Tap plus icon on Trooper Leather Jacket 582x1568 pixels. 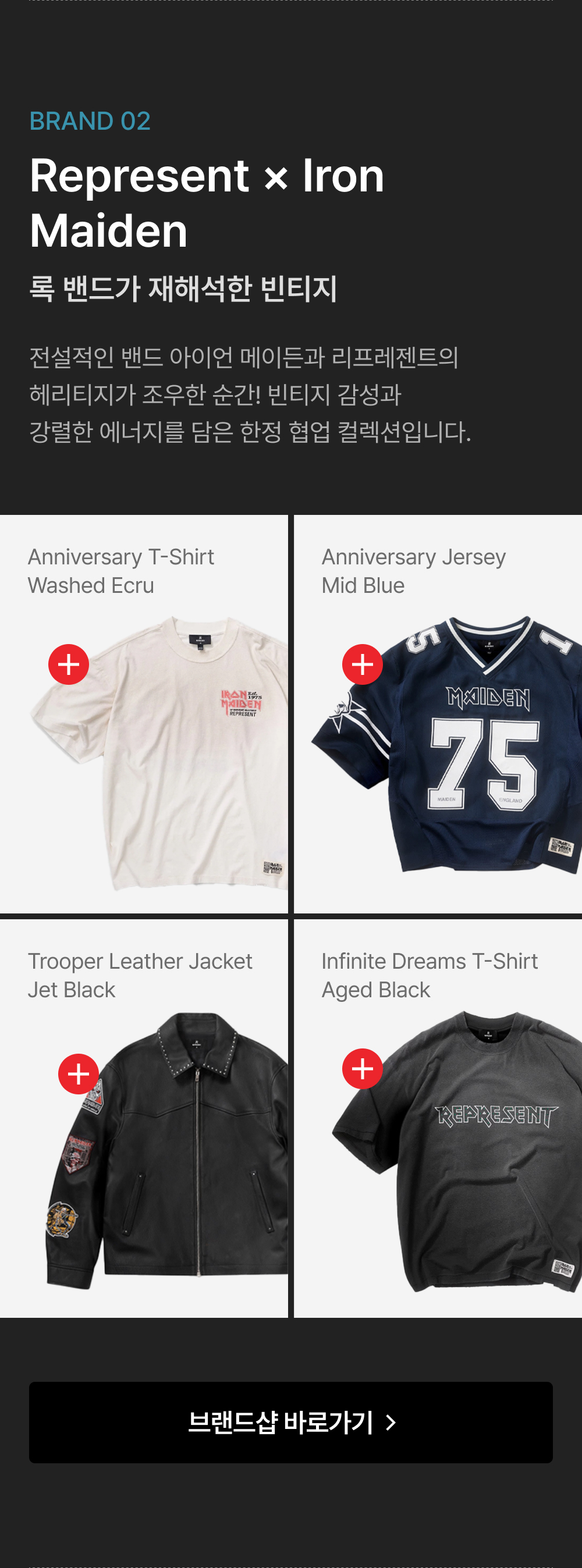79,1073
